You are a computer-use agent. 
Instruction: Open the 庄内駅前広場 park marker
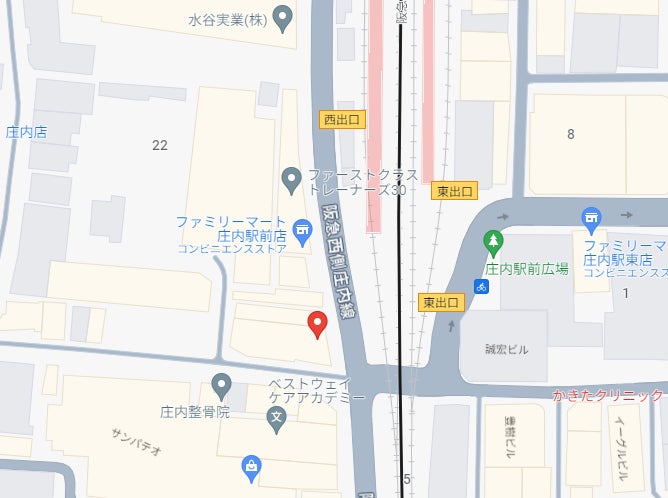tap(492, 241)
